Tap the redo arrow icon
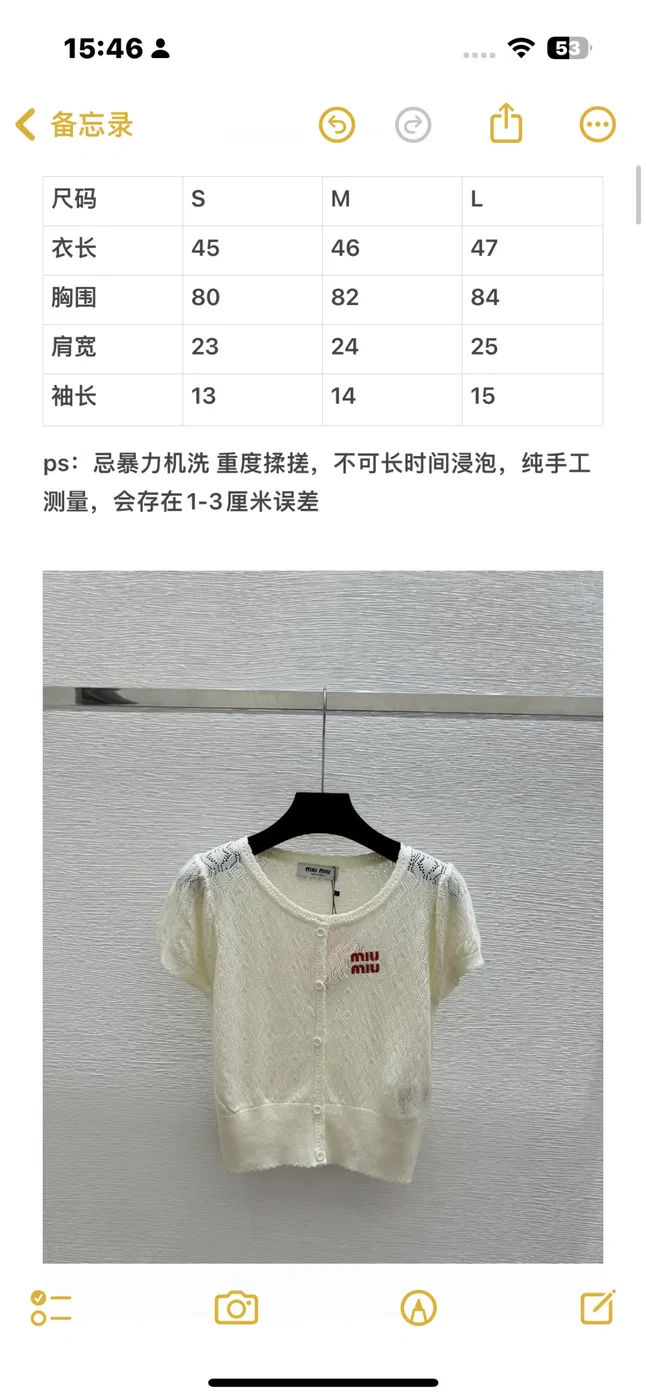 pos(413,125)
